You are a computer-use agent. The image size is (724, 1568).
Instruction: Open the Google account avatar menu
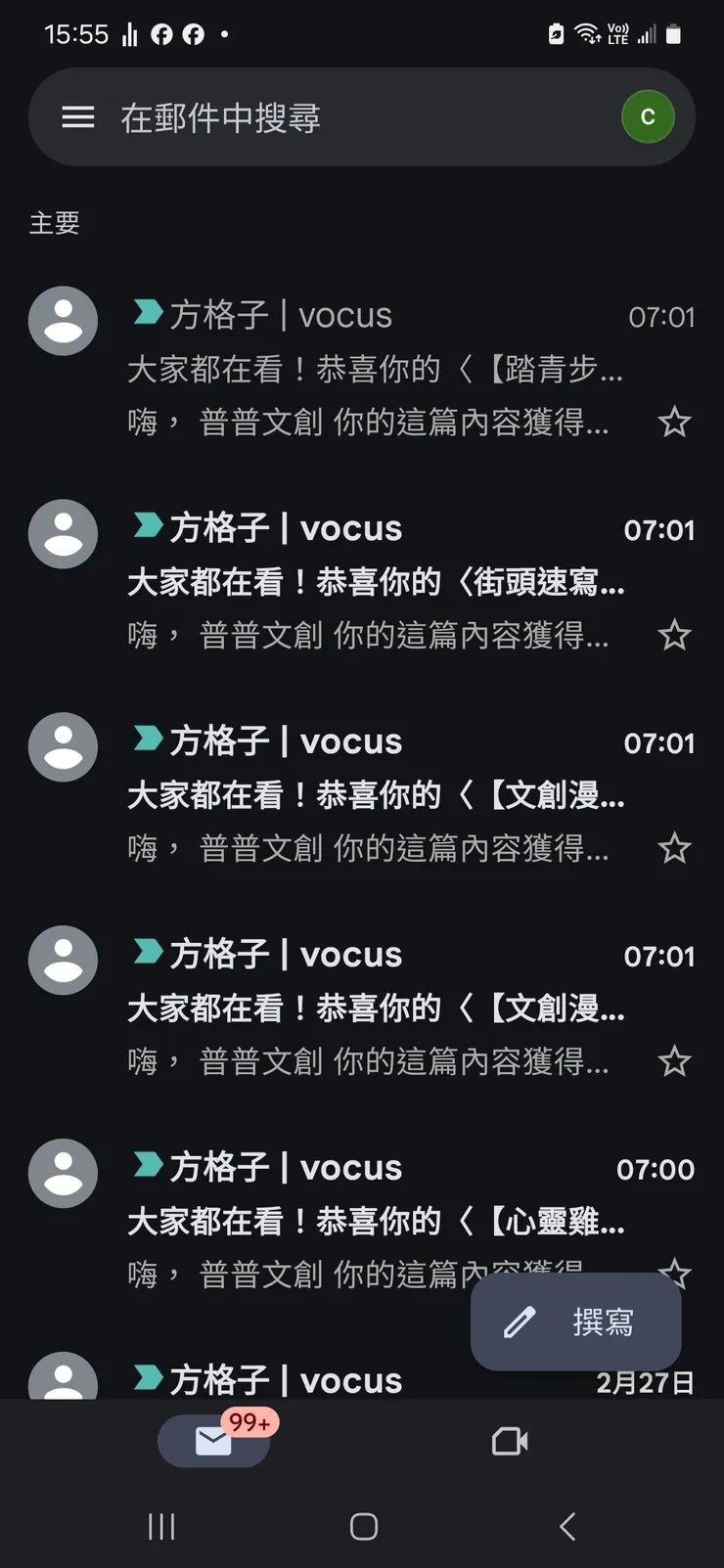[x=648, y=115]
